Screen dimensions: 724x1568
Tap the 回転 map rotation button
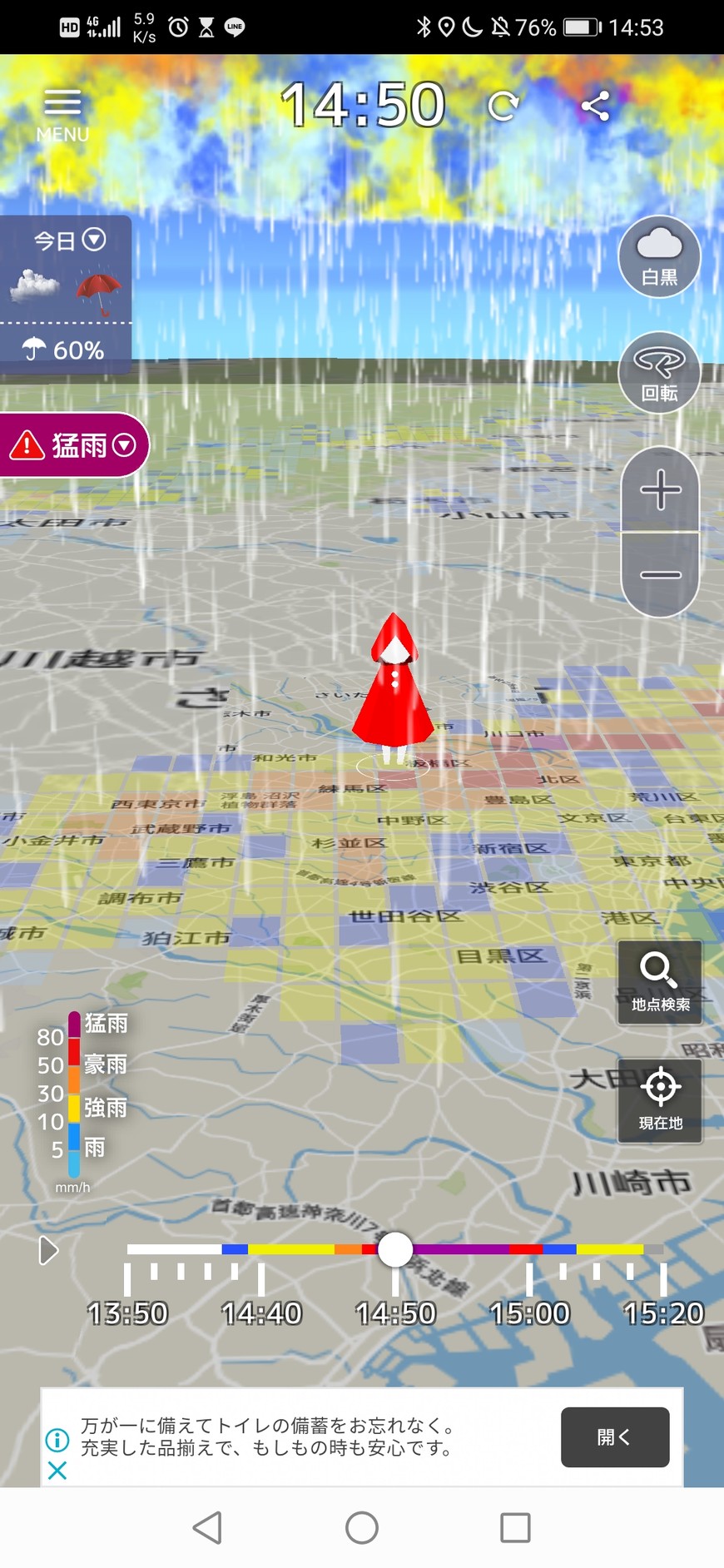(x=659, y=372)
